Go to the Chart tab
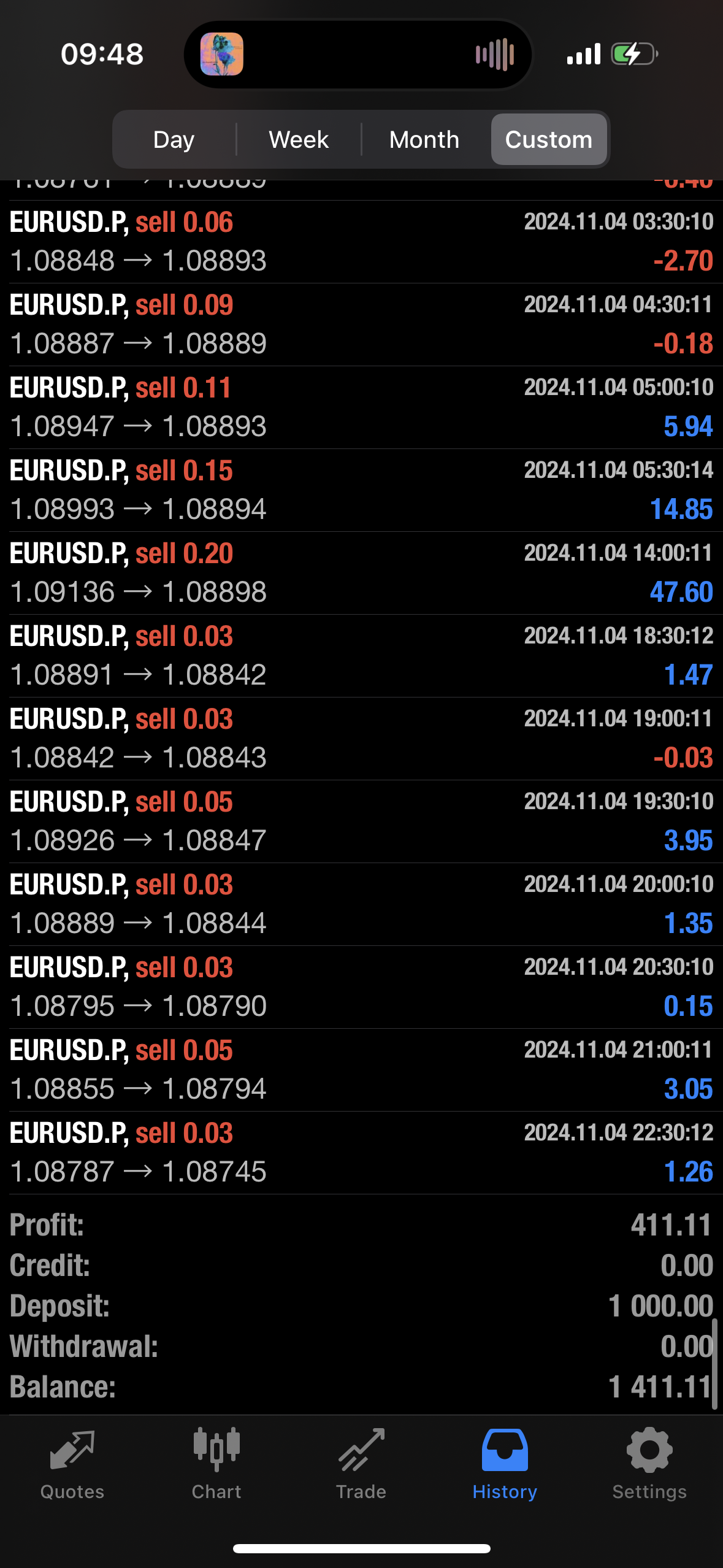 tap(216, 1464)
